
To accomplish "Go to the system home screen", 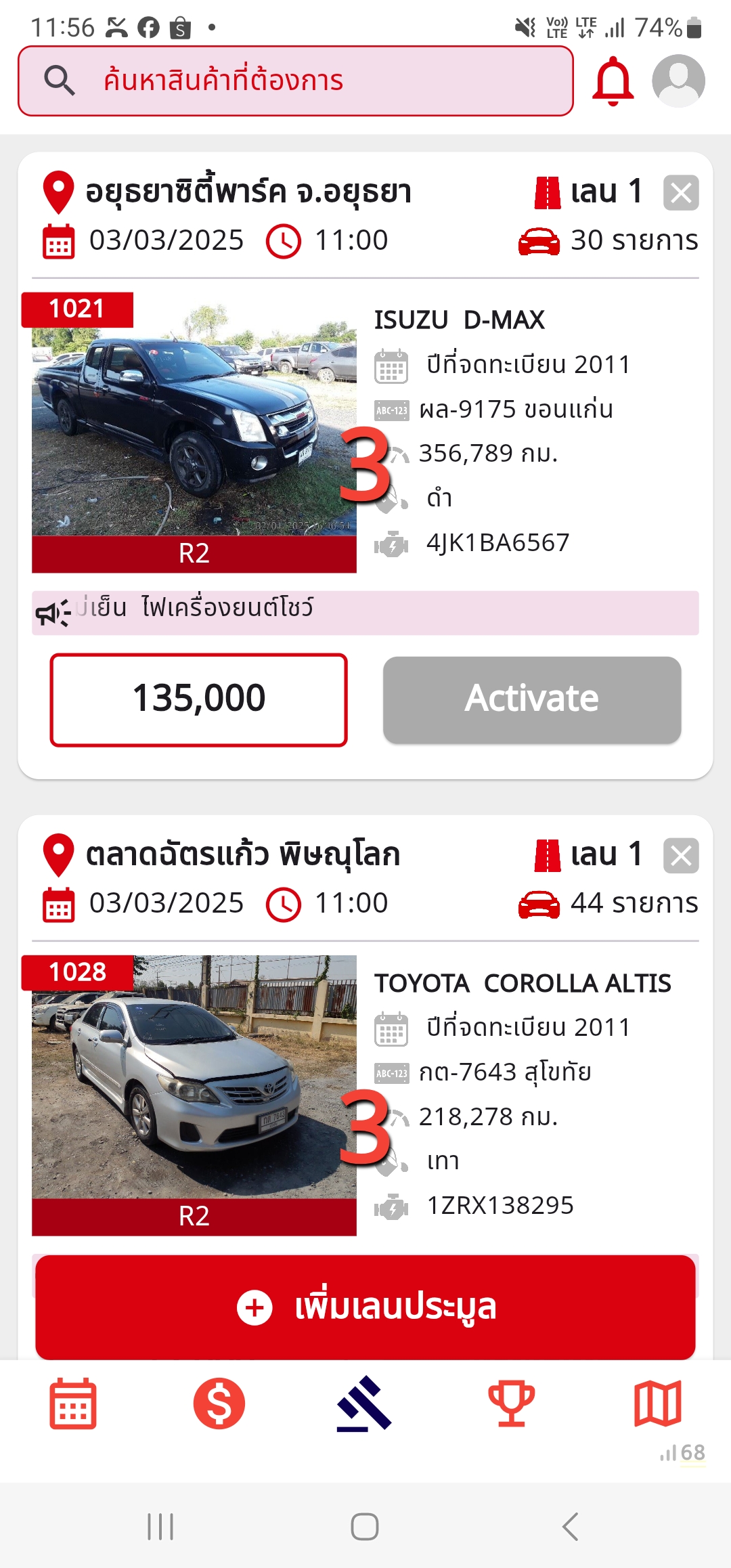I will click(365, 1527).
